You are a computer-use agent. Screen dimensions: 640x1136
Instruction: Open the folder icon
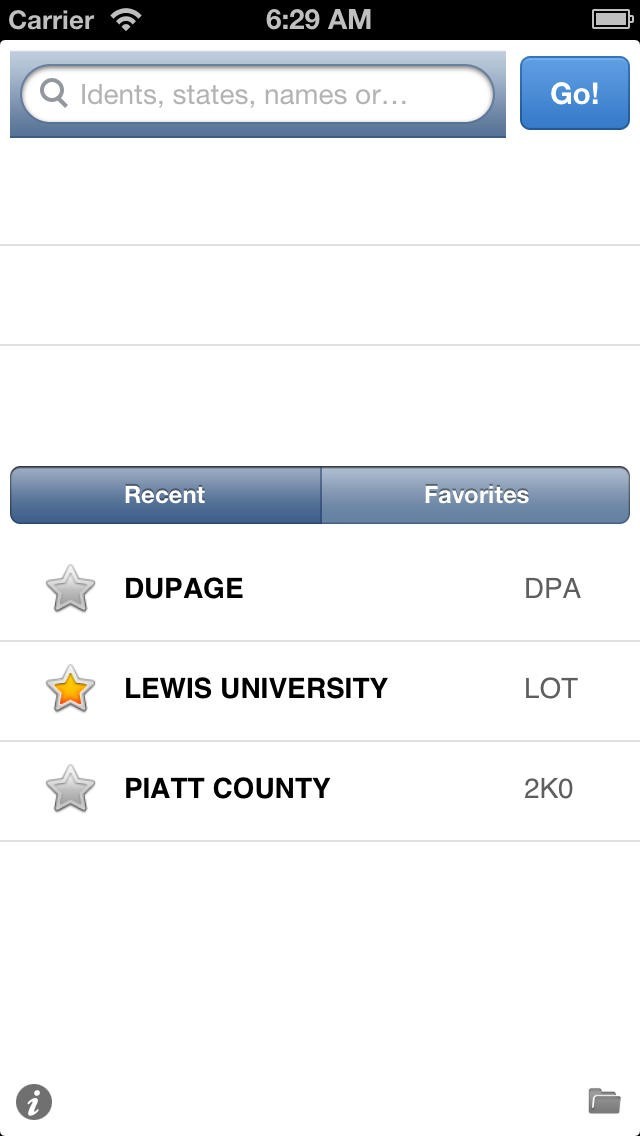coord(604,1101)
